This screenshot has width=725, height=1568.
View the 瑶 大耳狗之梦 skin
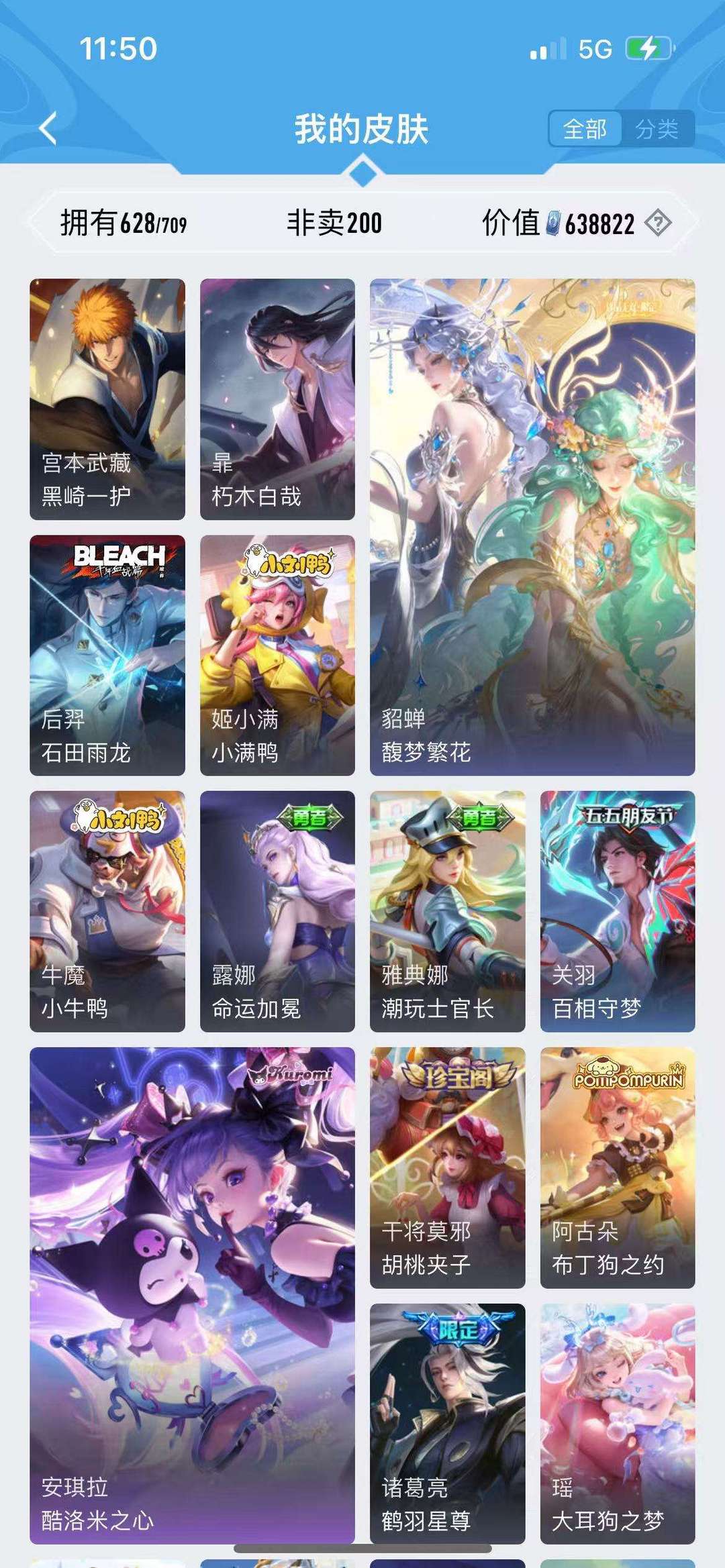[618, 1424]
